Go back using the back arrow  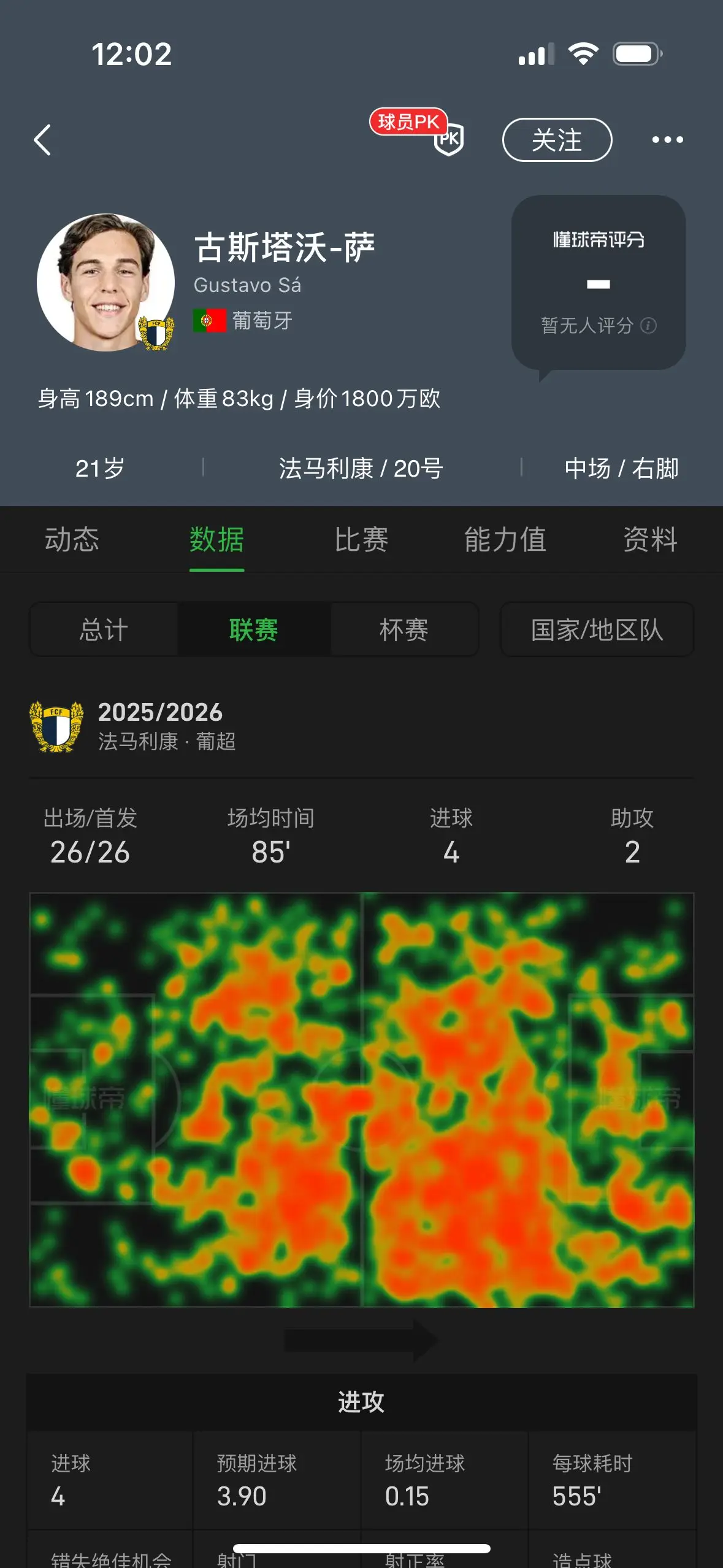[x=42, y=140]
